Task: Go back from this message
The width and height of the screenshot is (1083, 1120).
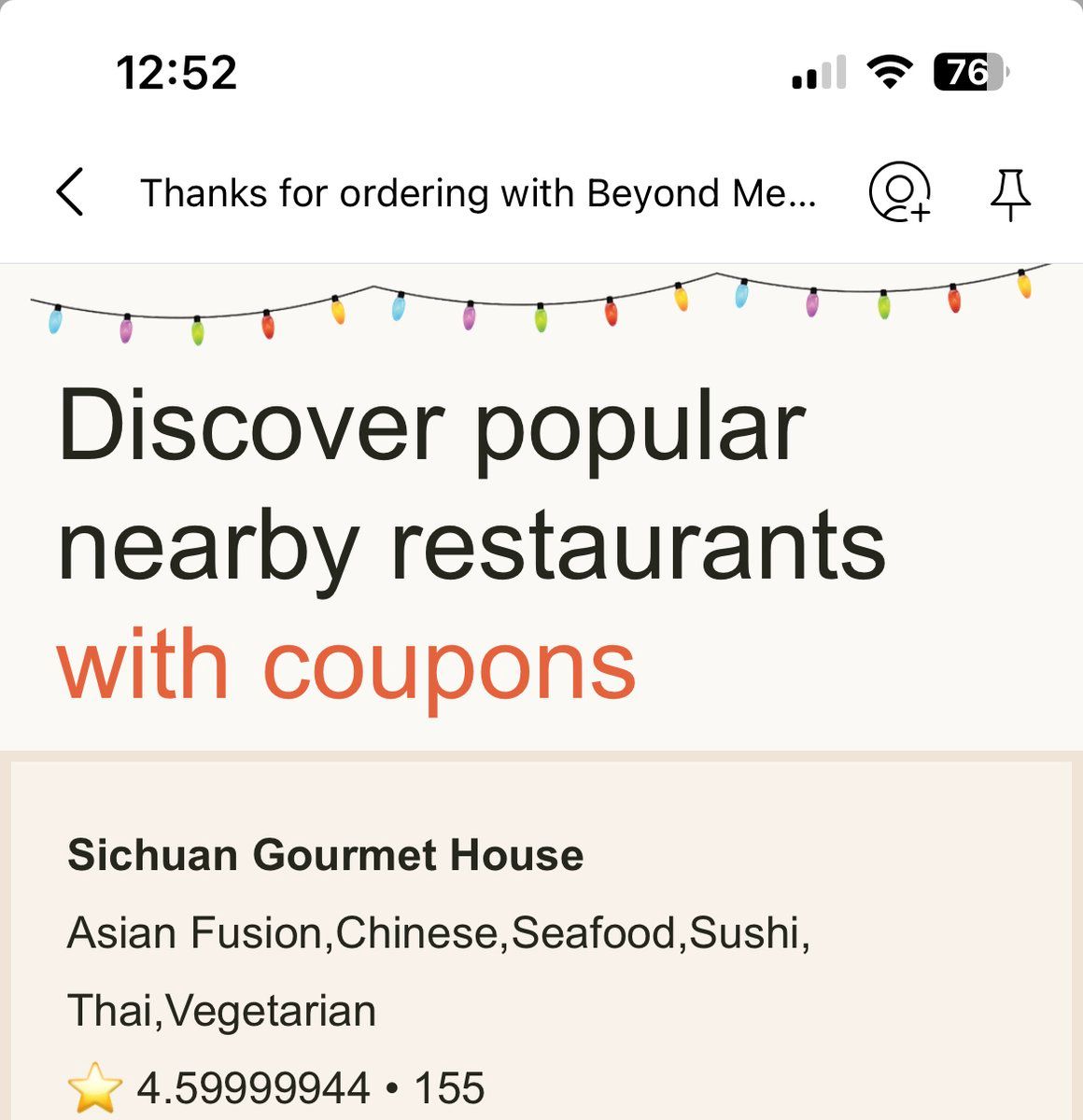Action: [x=71, y=192]
